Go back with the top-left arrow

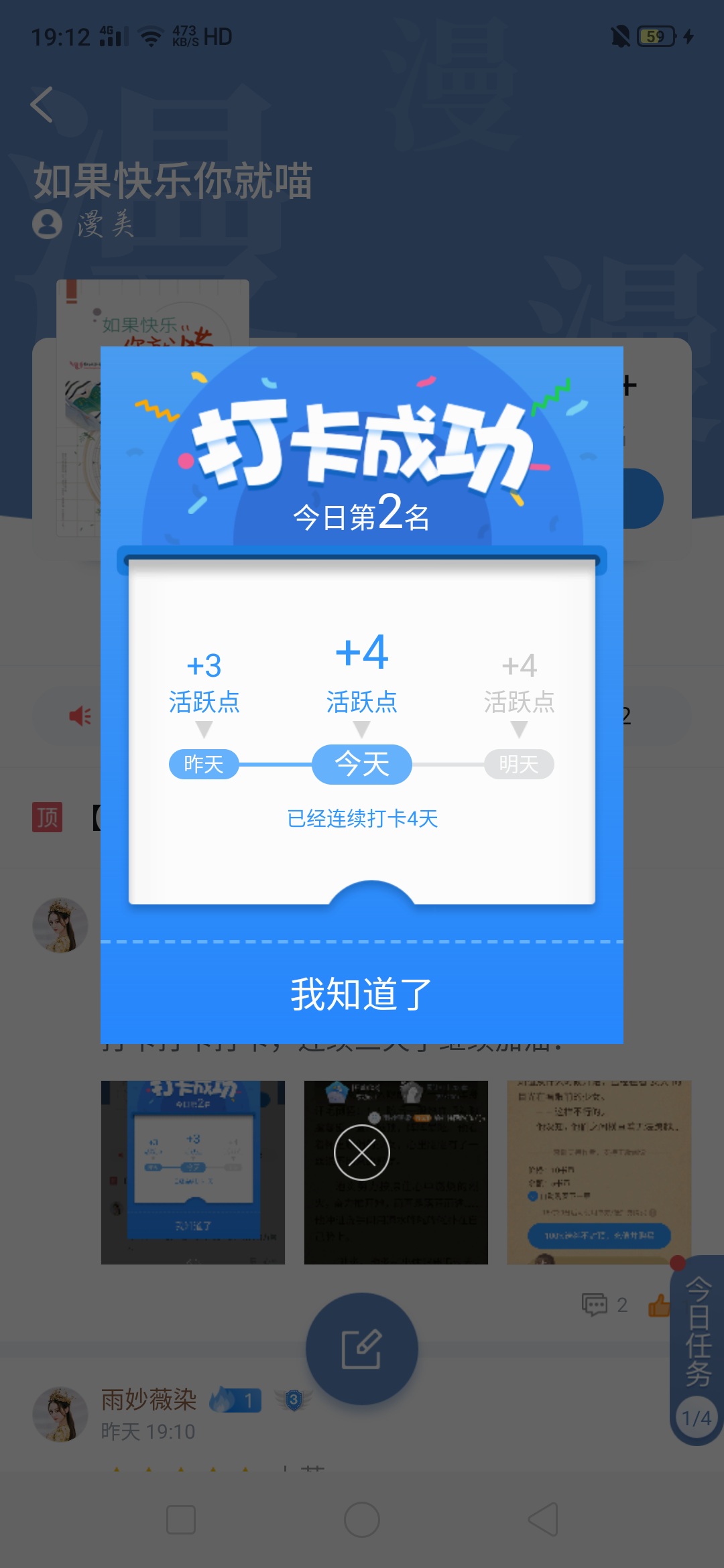(42, 105)
